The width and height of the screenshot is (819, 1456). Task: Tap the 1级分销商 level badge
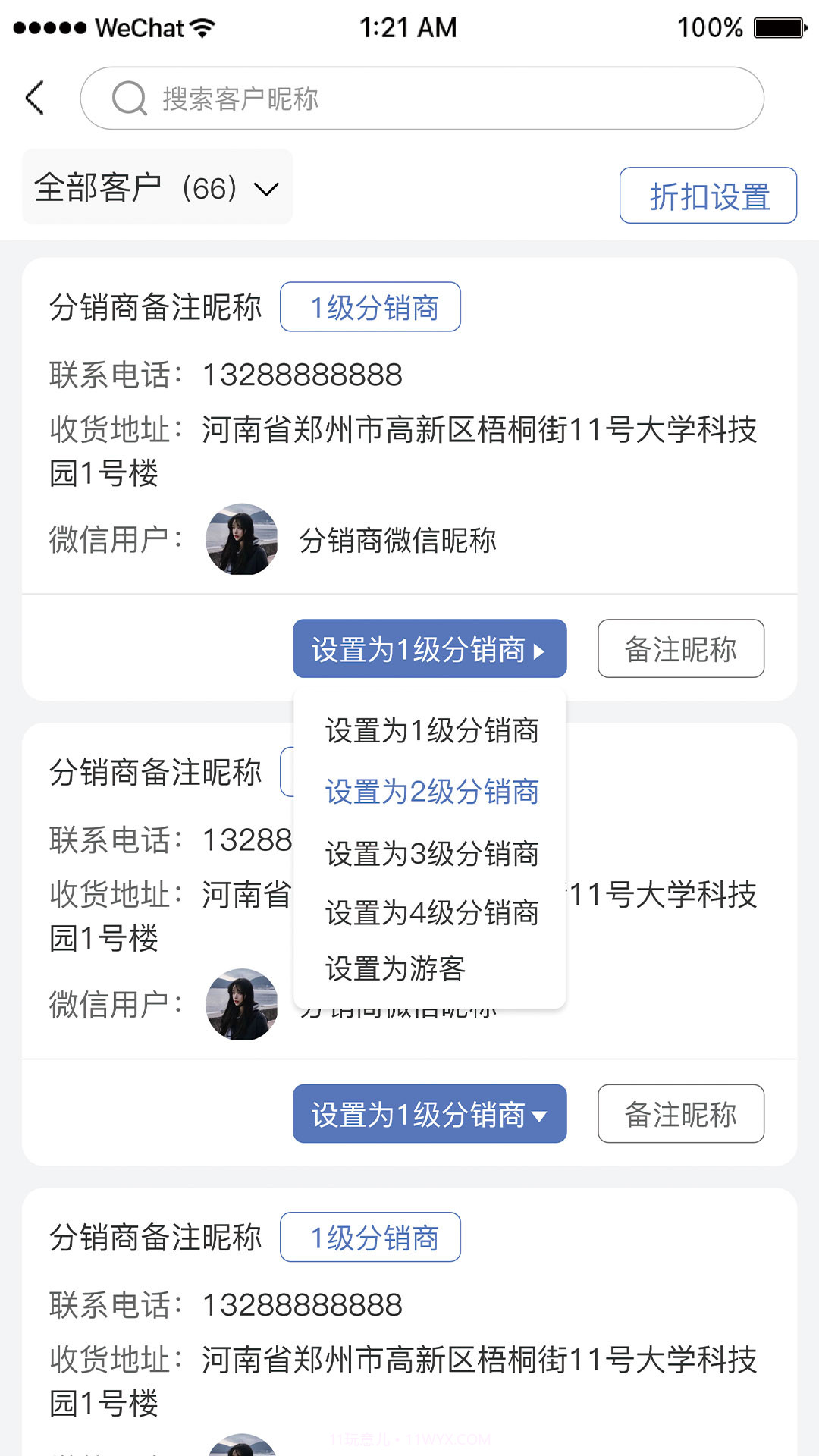371,306
